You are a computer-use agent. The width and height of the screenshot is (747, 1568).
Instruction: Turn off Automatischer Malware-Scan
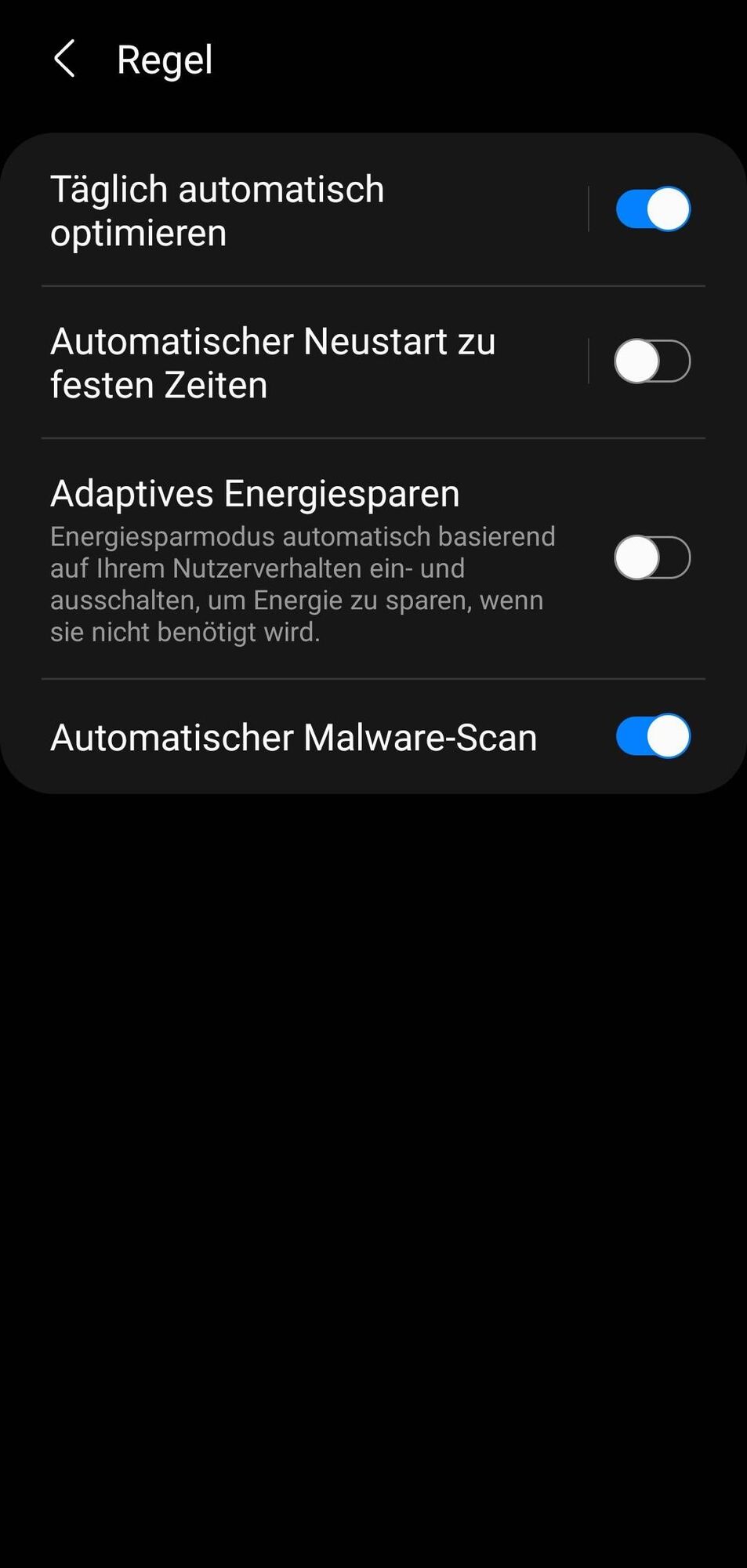650,736
